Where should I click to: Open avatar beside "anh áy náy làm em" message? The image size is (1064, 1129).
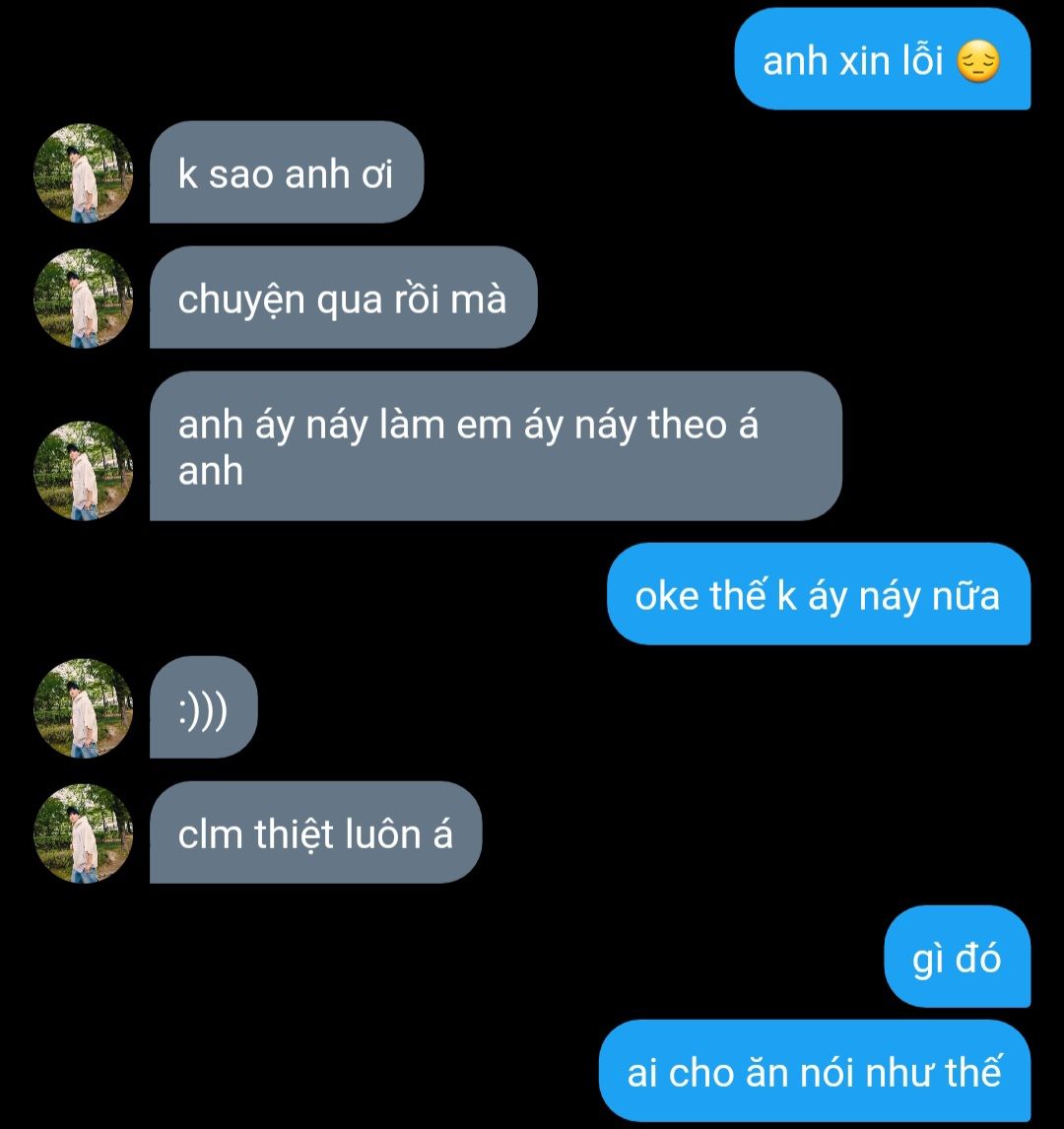click(83, 470)
